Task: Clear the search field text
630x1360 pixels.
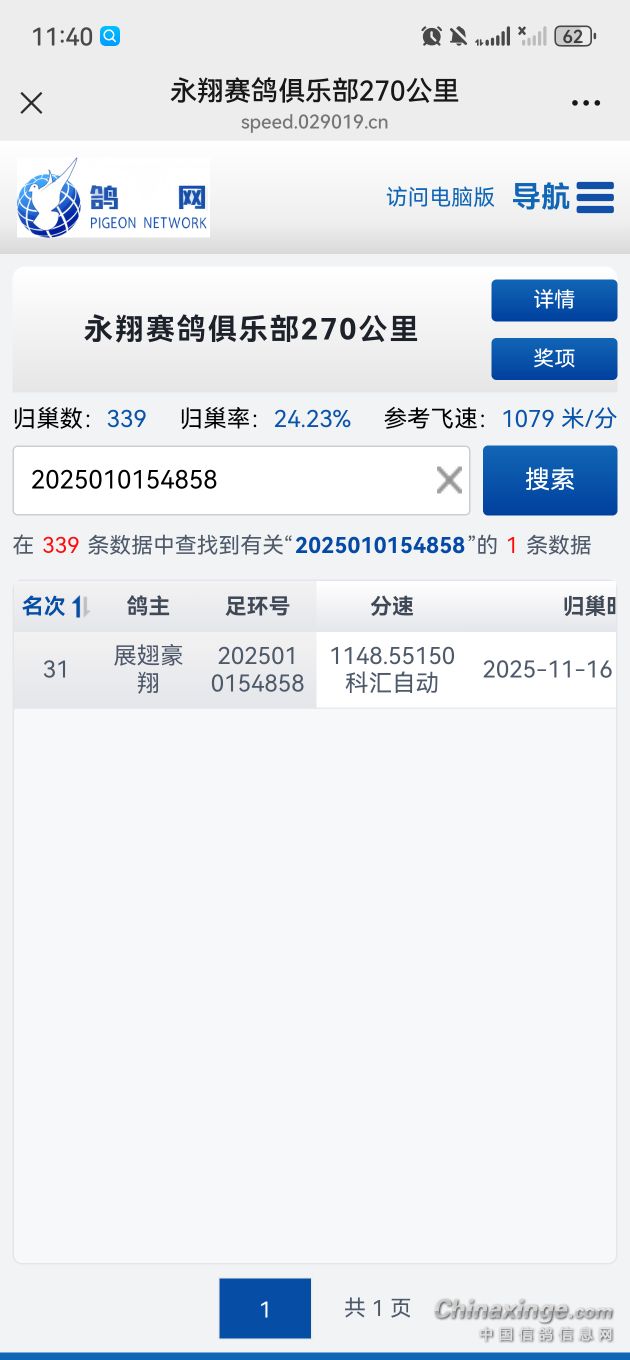Action: pyautogui.click(x=449, y=480)
